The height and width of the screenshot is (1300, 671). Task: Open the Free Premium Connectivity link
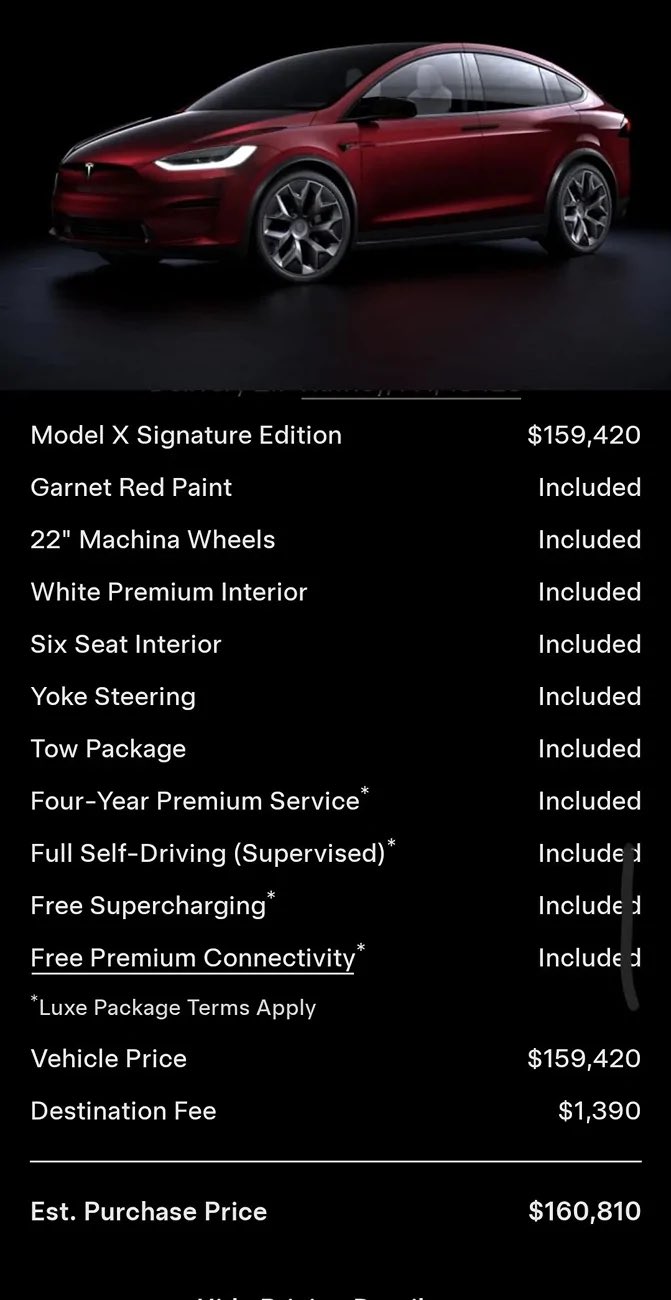pyautogui.click(x=193, y=958)
